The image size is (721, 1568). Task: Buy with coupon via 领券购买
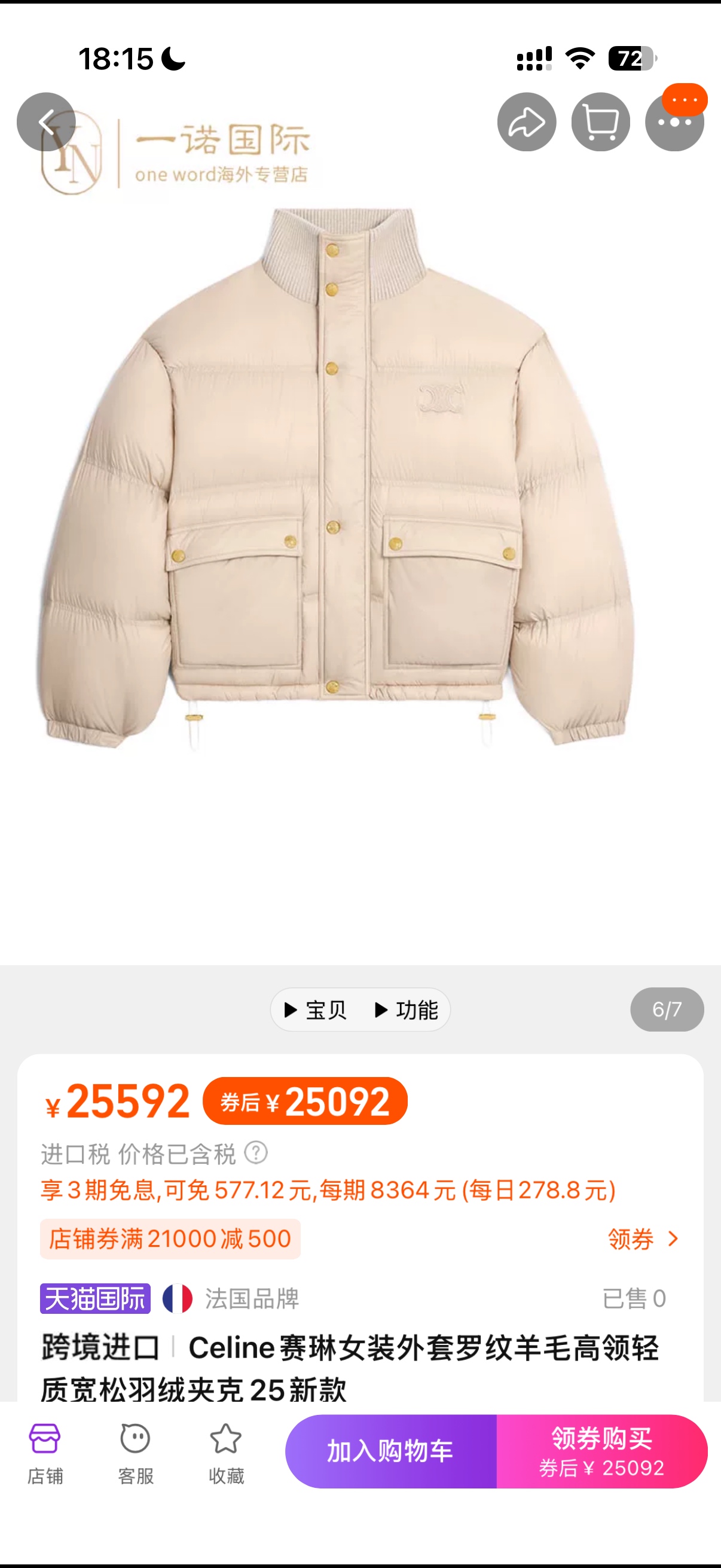click(603, 1452)
